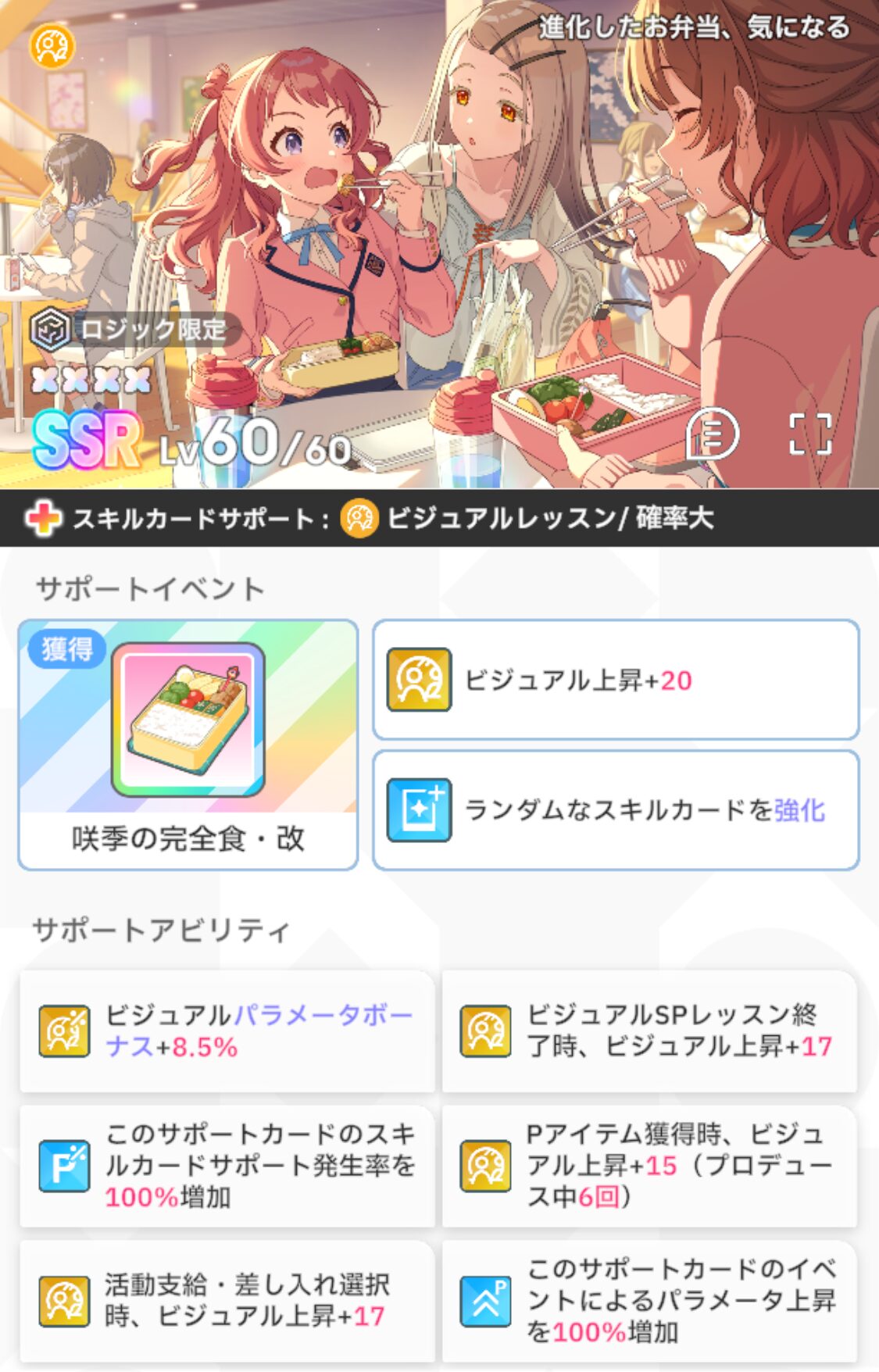The width and height of the screenshot is (879, 1372).
Task: Open the ランダムなスキルカードを強化 event
Action: pos(616,810)
